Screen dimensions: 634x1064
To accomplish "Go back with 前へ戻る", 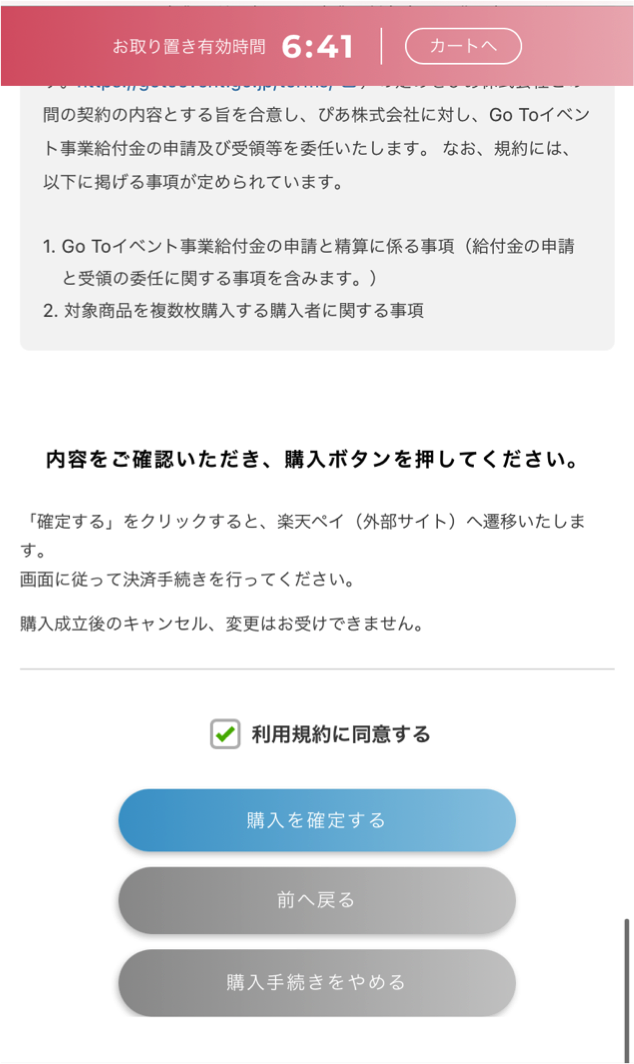I will (x=317, y=900).
